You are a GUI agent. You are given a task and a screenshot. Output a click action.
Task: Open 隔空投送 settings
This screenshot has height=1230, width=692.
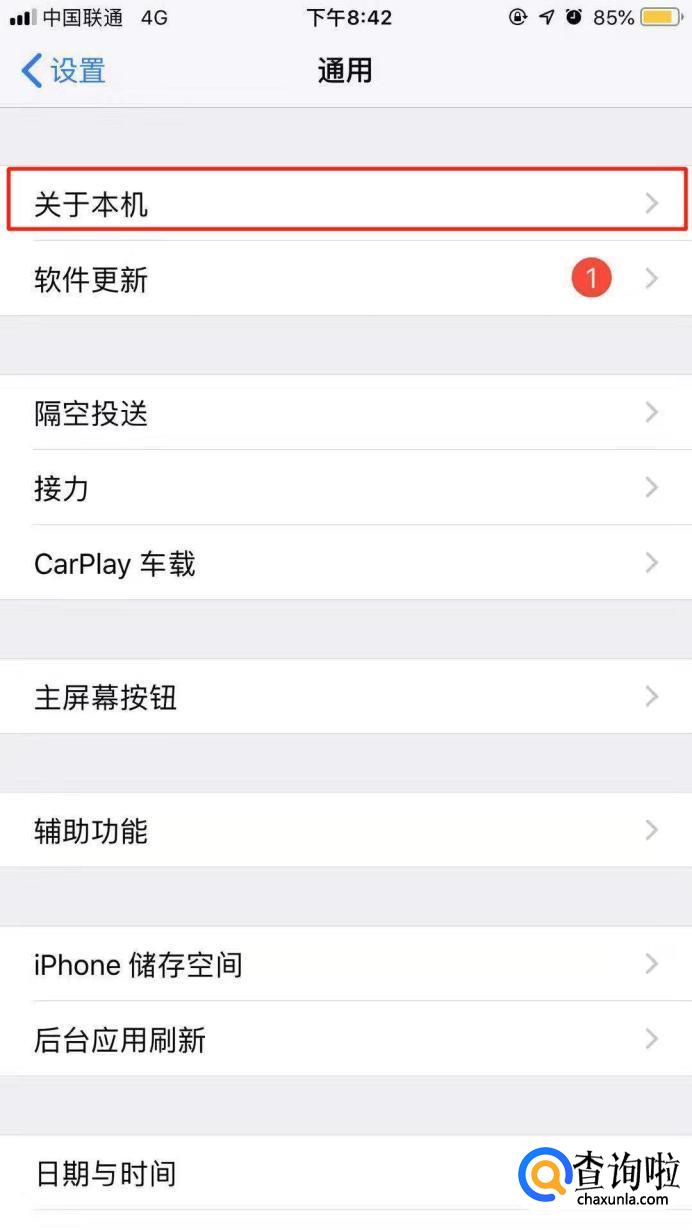click(346, 413)
